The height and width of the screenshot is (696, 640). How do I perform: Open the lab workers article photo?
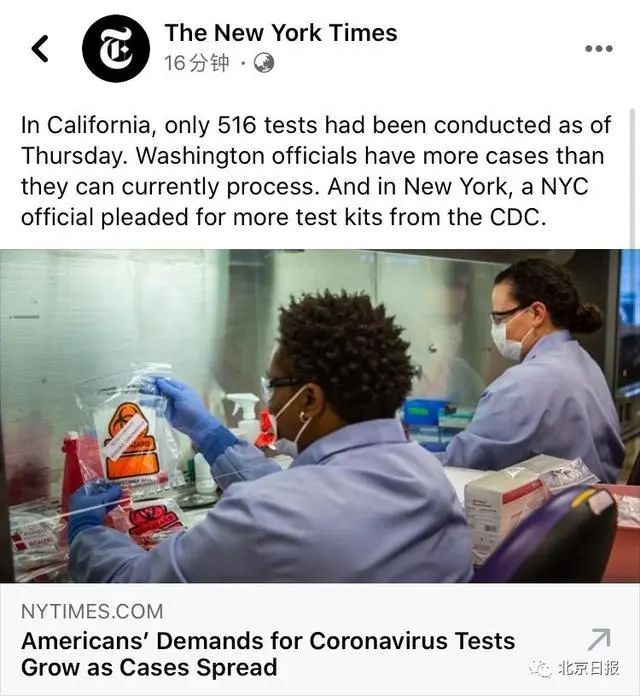pyautogui.click(x=320, y=415)
